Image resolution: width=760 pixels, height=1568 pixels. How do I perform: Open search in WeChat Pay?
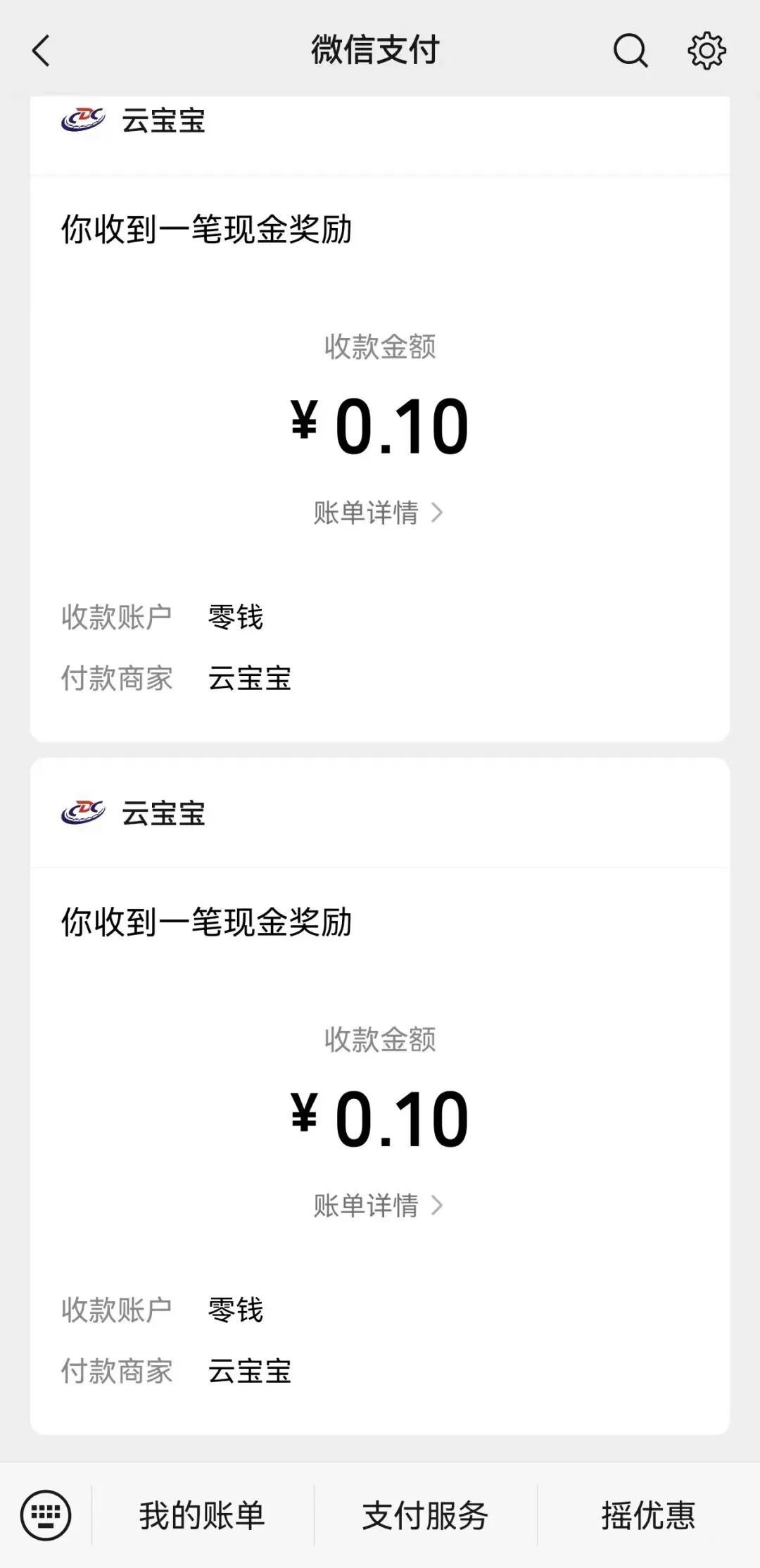(631, 51)
